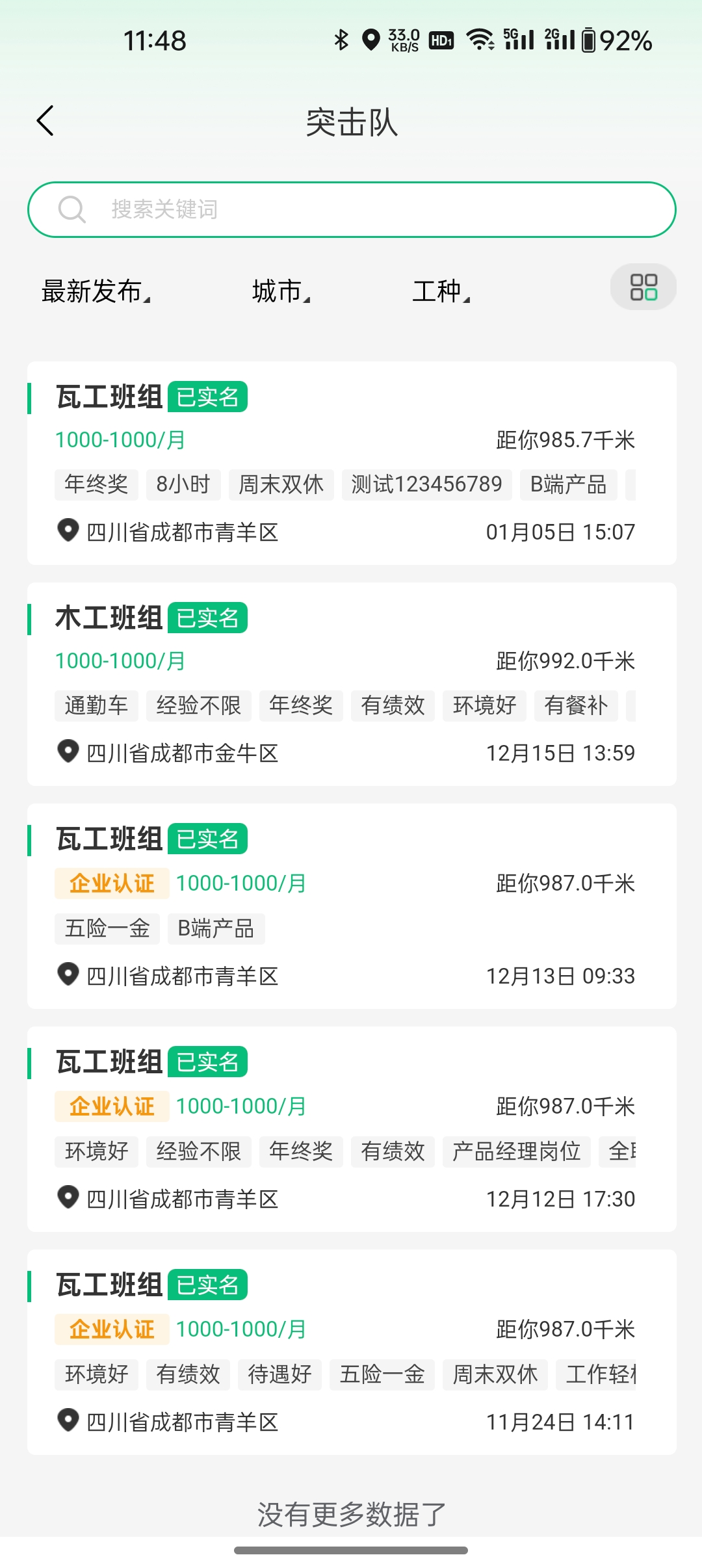
Task: Click inside the 搜索关键词 search field
Action: [x=260, y=209]
